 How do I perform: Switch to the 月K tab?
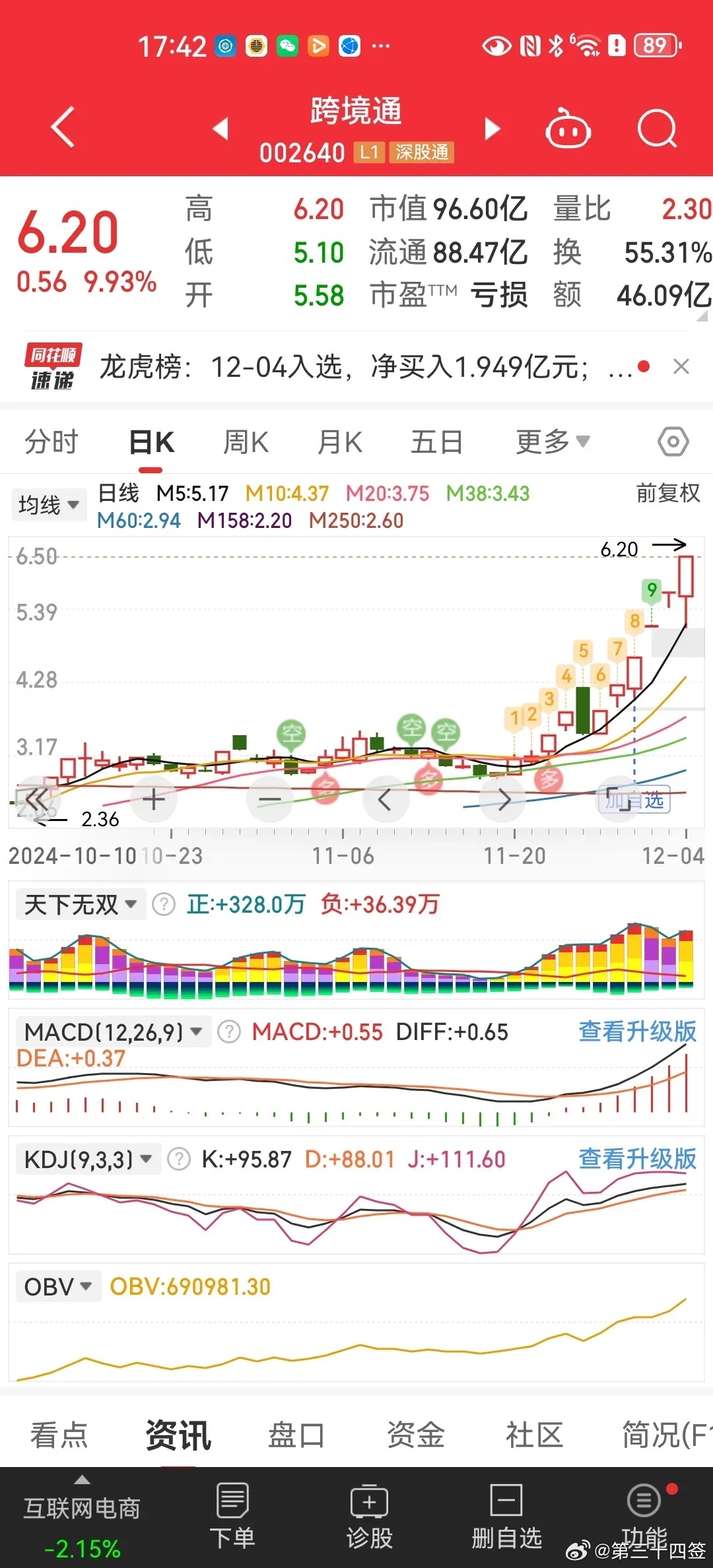(340, 441)
